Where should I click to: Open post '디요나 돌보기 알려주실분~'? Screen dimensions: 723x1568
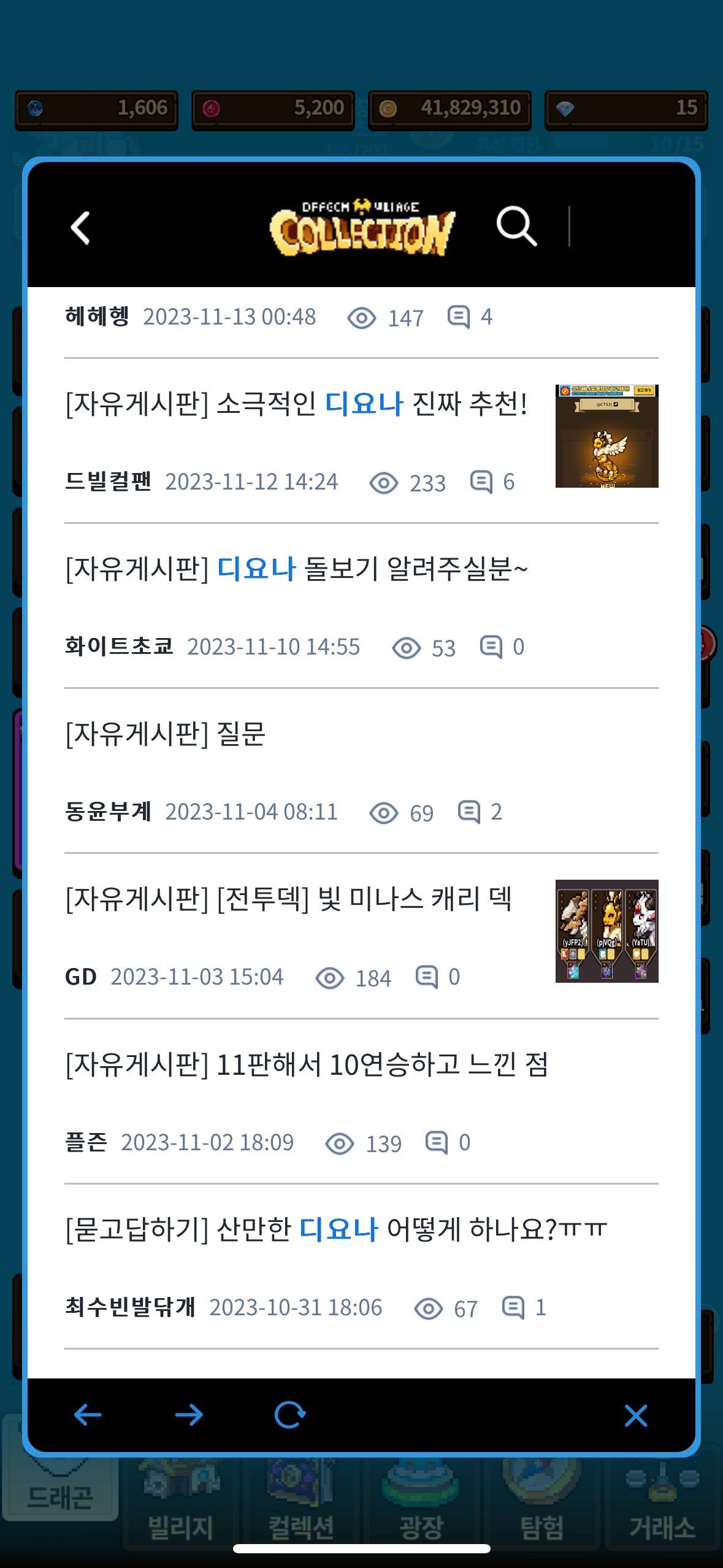click(x=296, y=569)
